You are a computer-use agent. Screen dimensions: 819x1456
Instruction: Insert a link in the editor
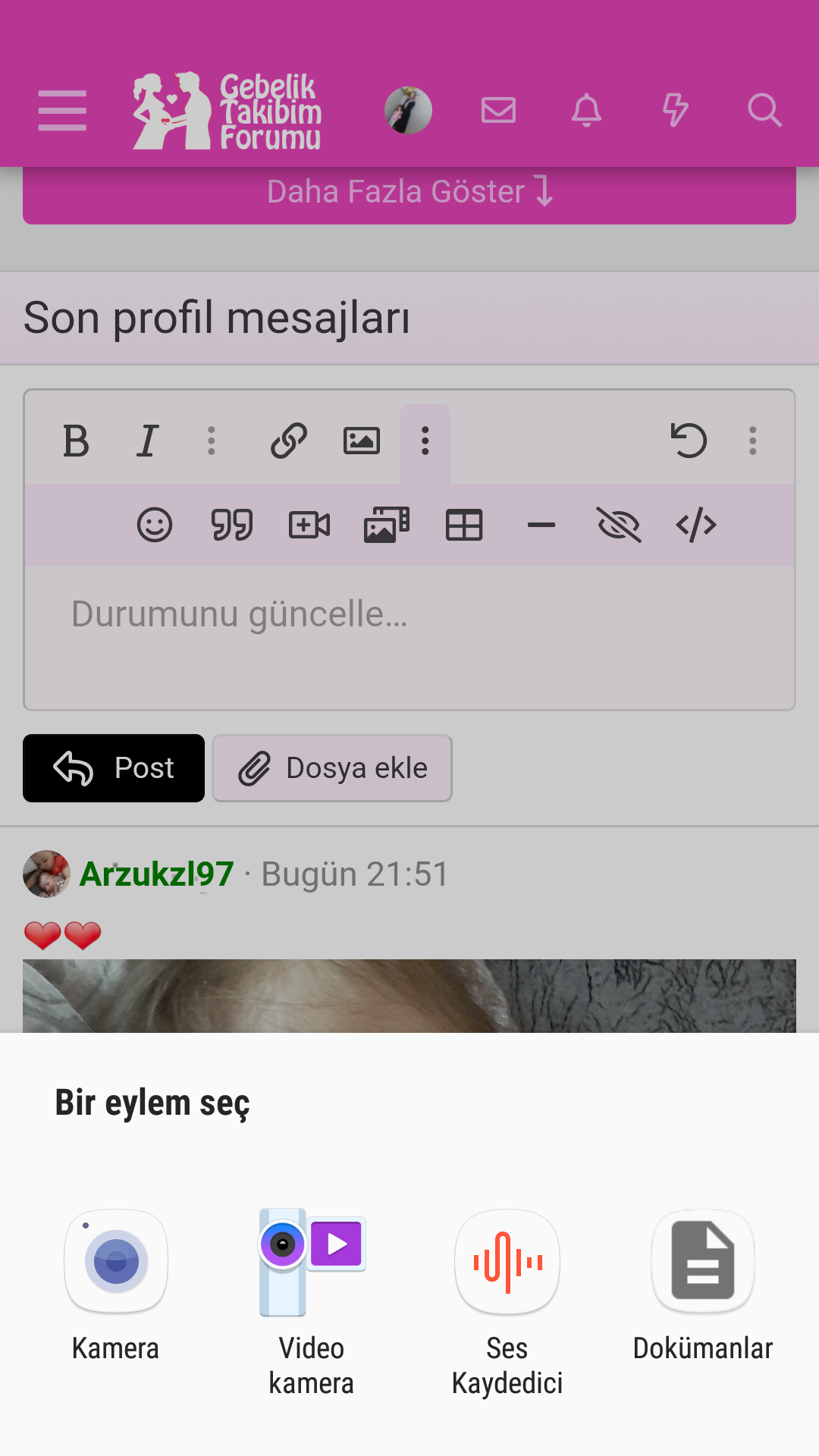(x=289, y=441)
